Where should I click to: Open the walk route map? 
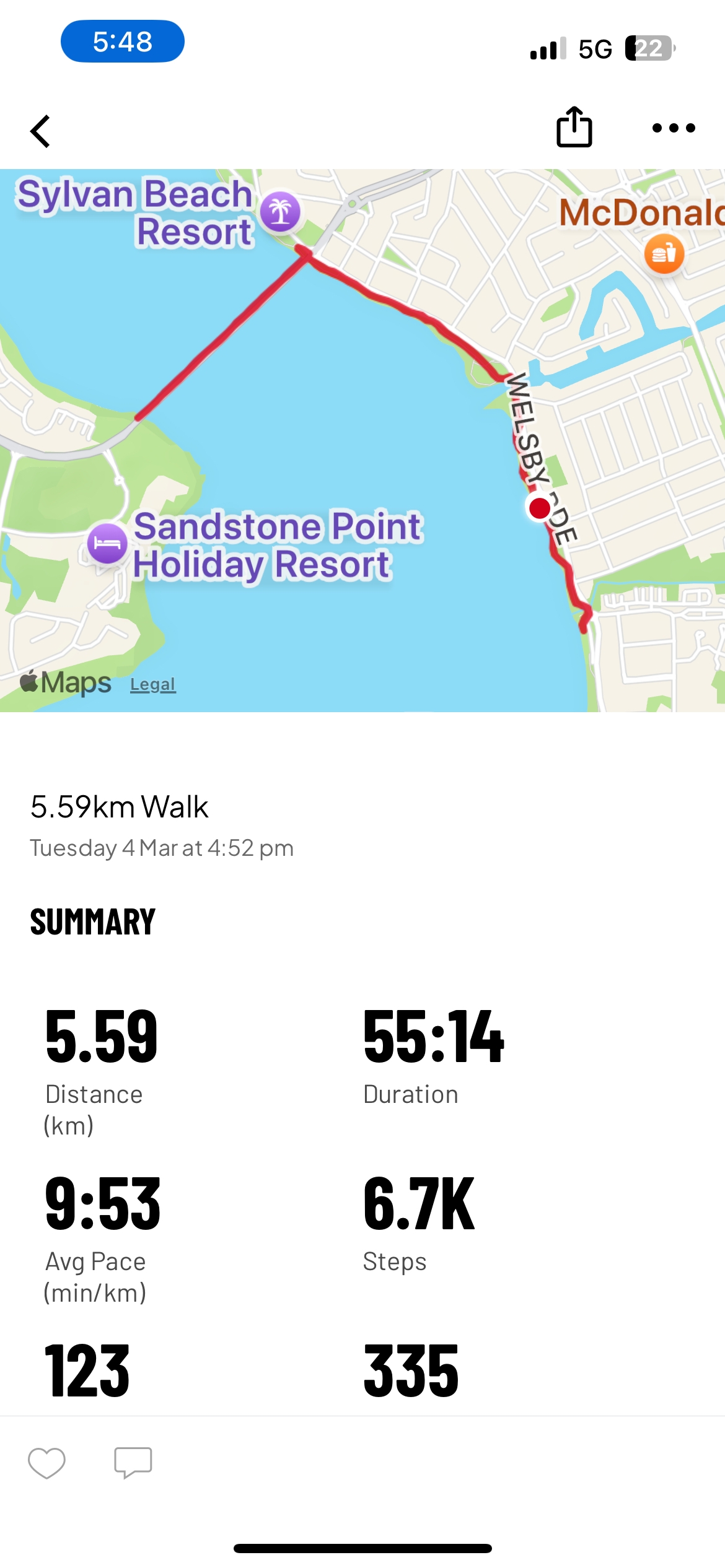(362, 440)
